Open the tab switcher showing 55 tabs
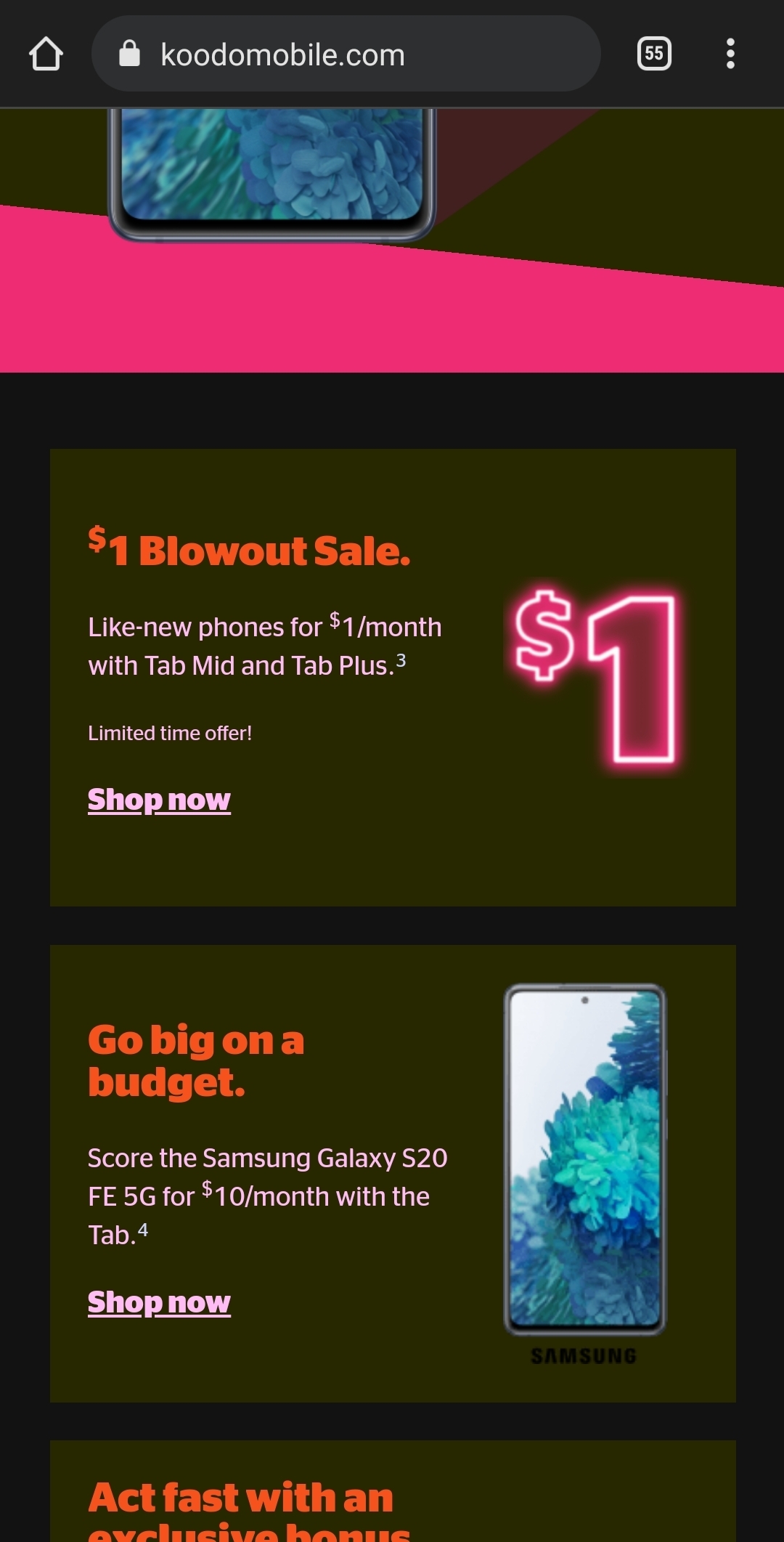This screenshot has width=784, height=1542. coord(653,54)
